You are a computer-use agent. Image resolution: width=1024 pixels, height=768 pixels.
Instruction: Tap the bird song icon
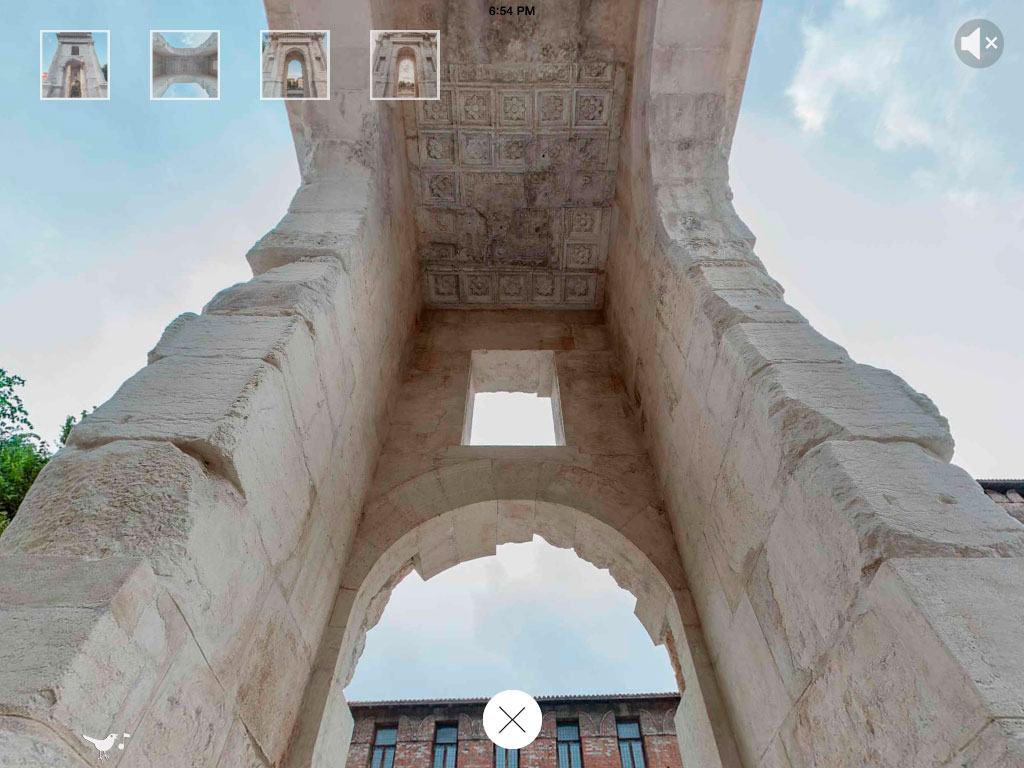coord(105,744)
